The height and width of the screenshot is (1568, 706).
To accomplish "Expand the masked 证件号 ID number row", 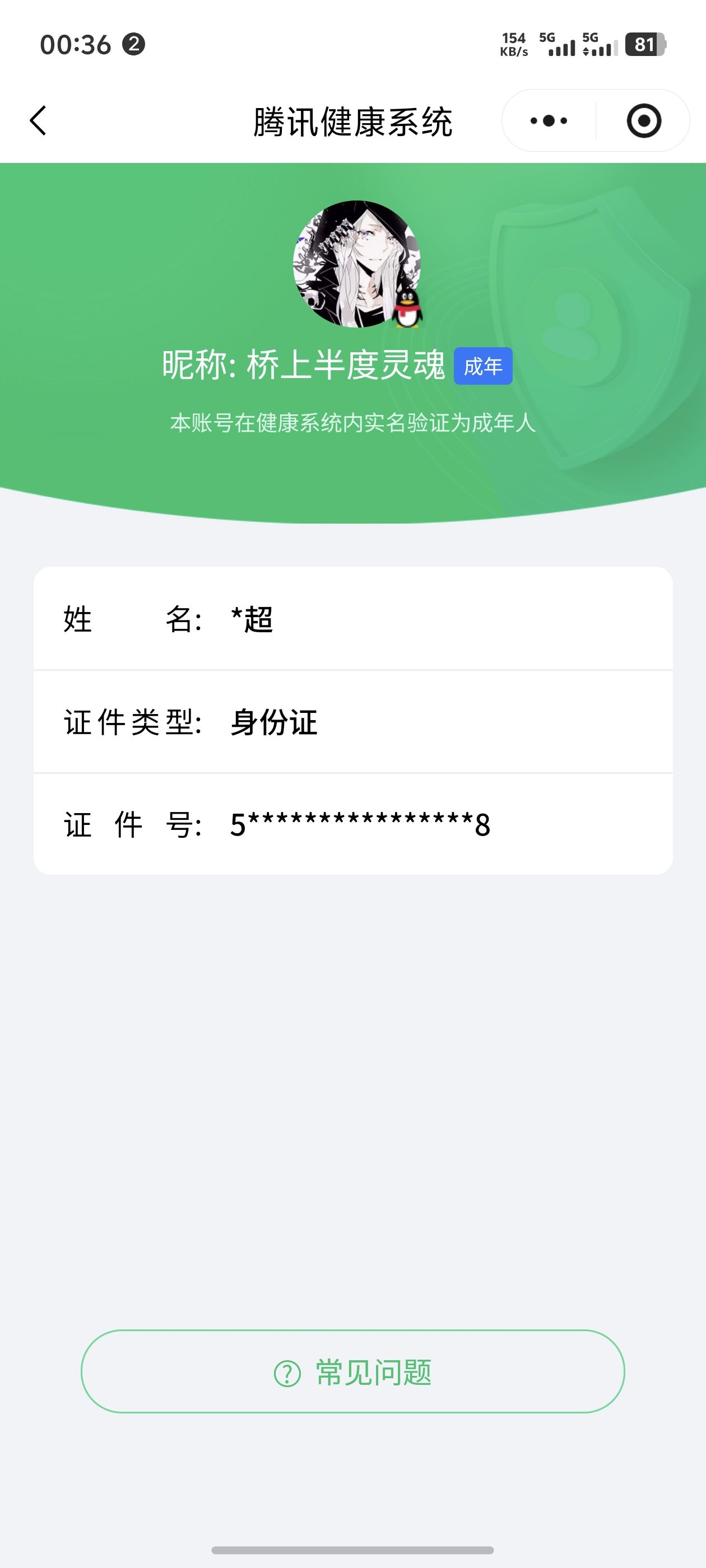I will pos(352,825).
